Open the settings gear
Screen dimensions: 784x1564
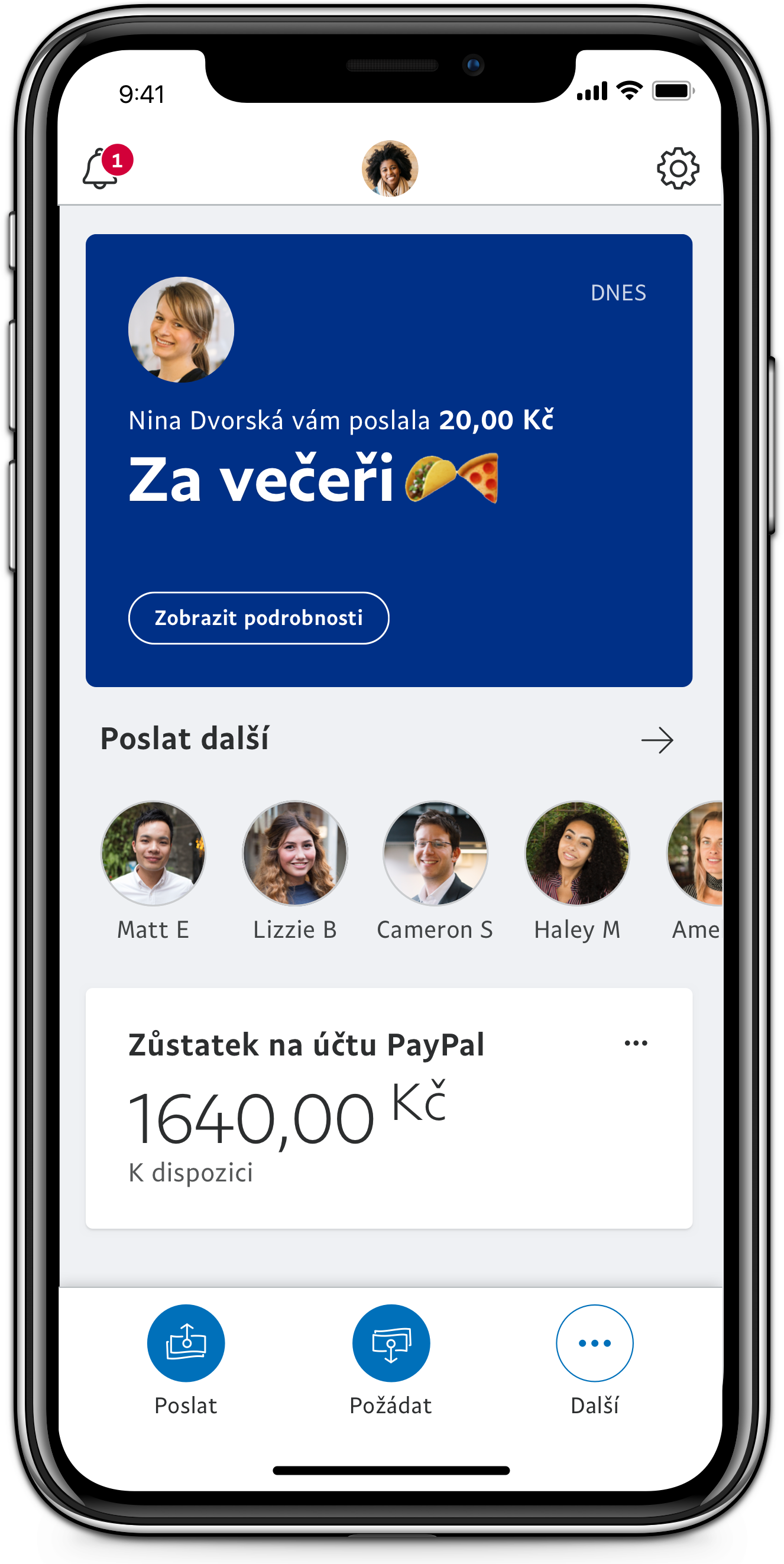[678, 168]
